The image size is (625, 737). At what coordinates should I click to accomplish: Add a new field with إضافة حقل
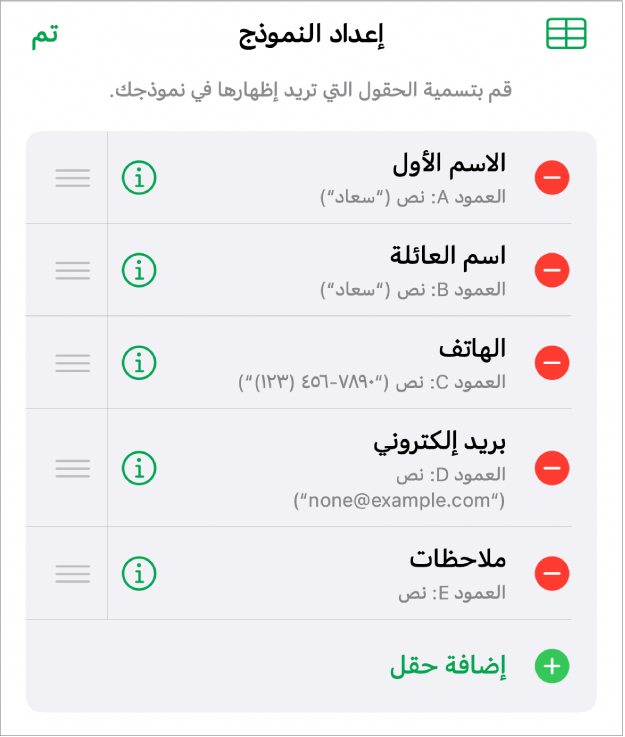pos(448,666)
